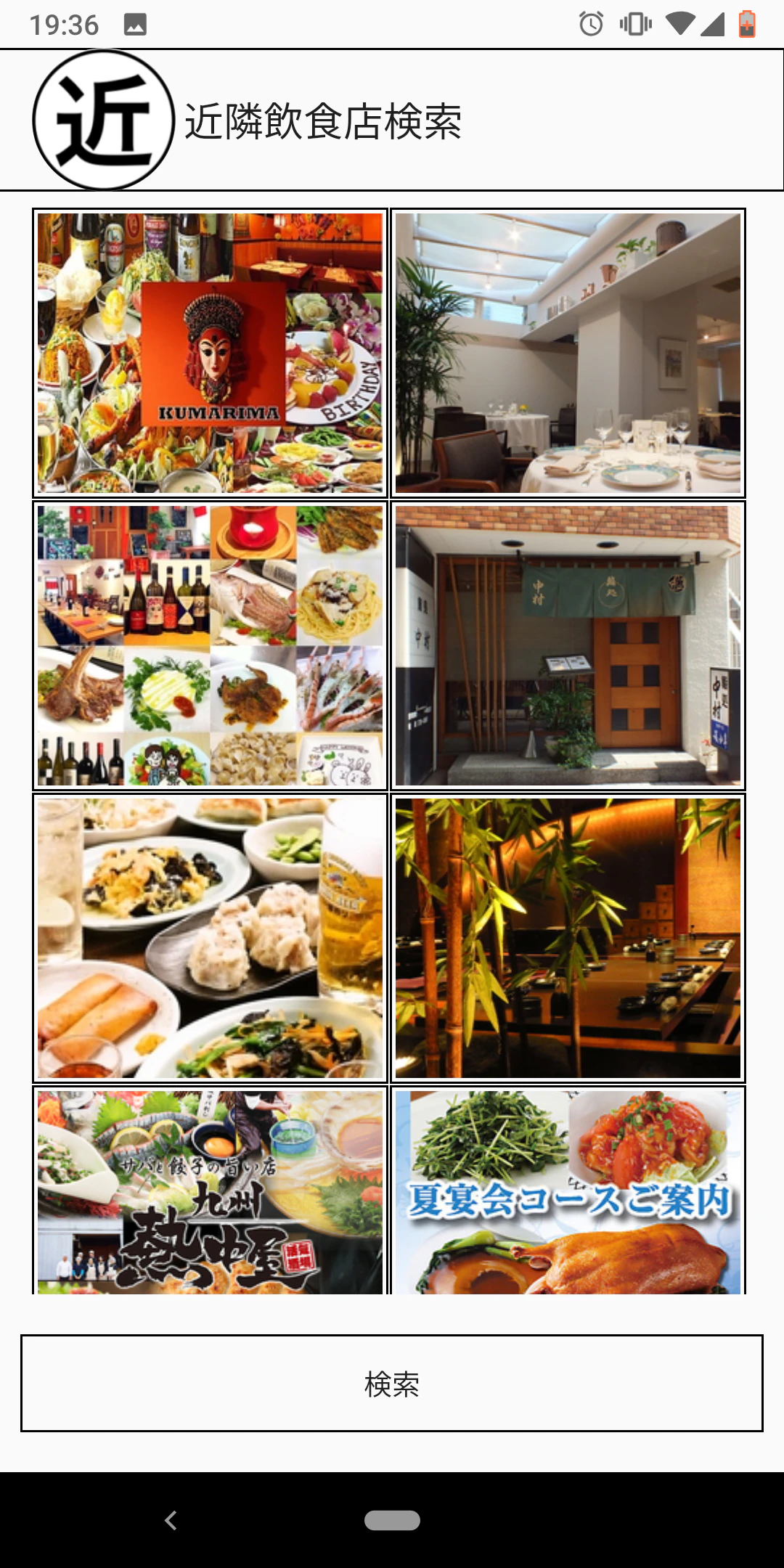Viewport: 784px width, 1568px height.
Task: View the dumplings and beer restaurant tile
Action: 210,938
